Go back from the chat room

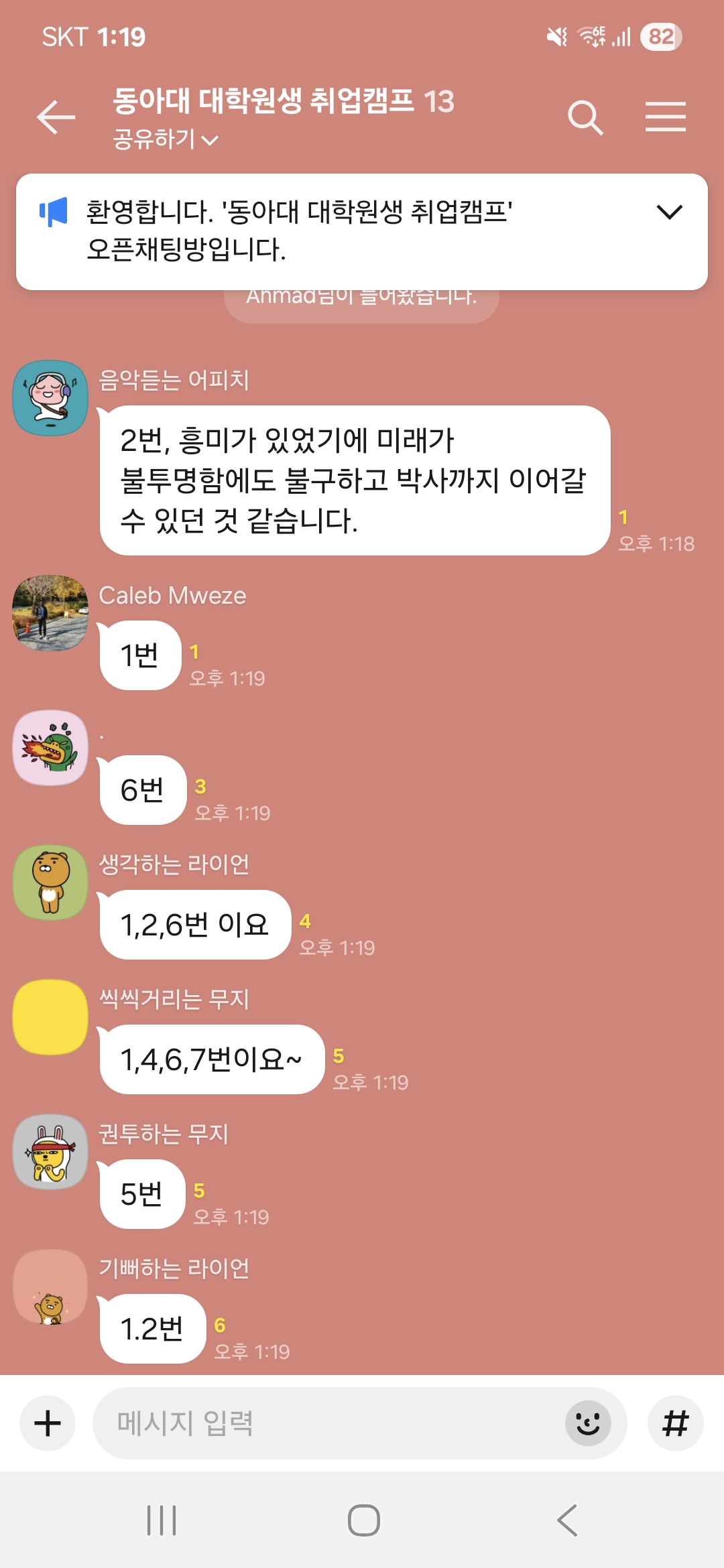(x=56, y=117)
